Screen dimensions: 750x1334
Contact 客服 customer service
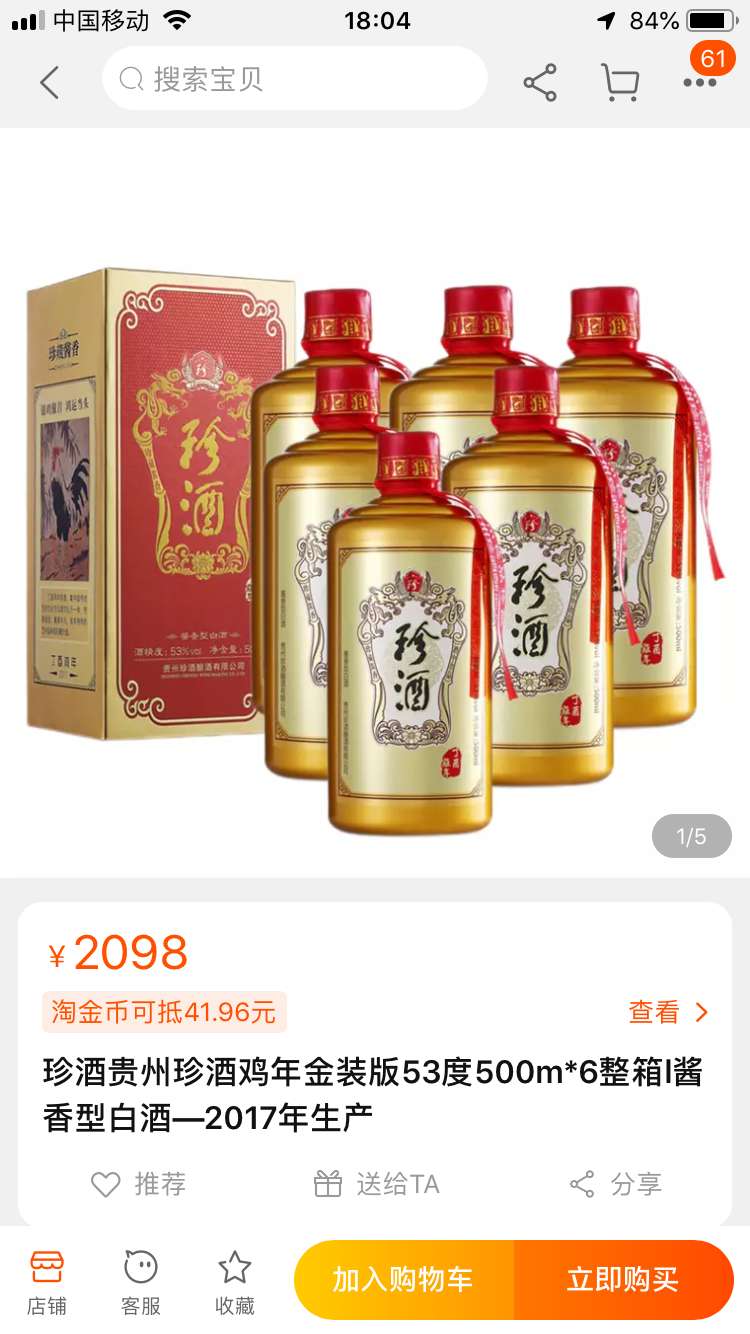[x=141, y=1283]
